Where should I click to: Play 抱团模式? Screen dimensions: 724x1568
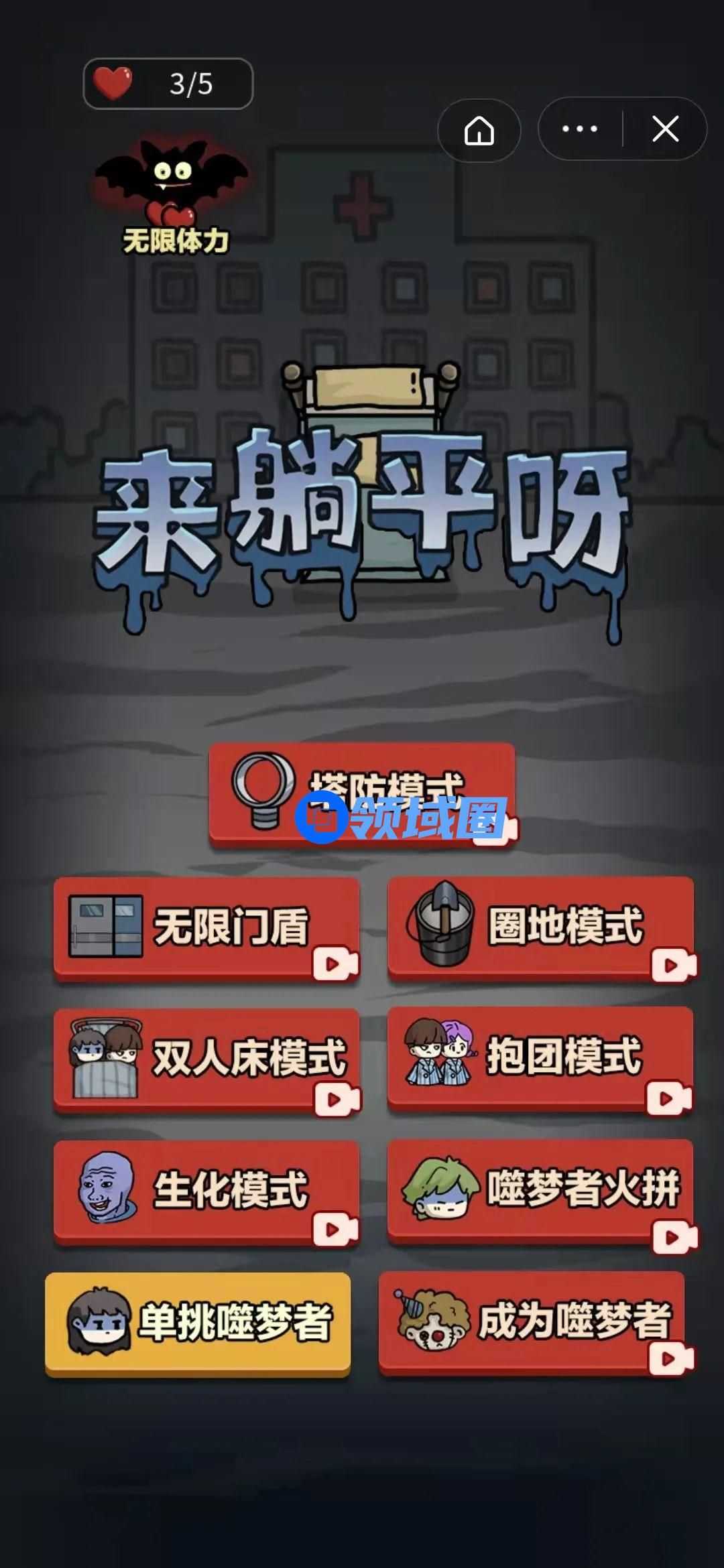click(540, 1057)
